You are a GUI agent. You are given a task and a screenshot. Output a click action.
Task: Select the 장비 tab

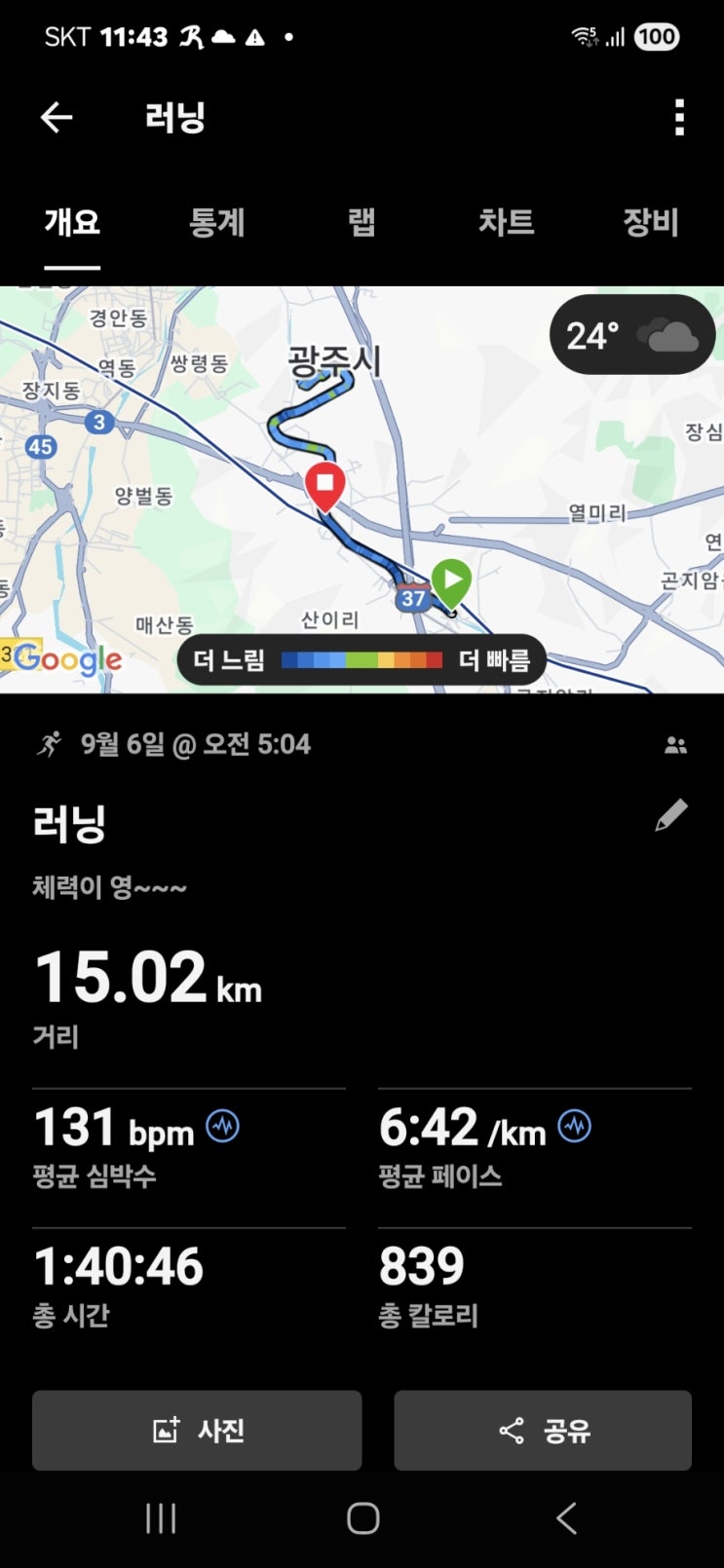(651, 223)
